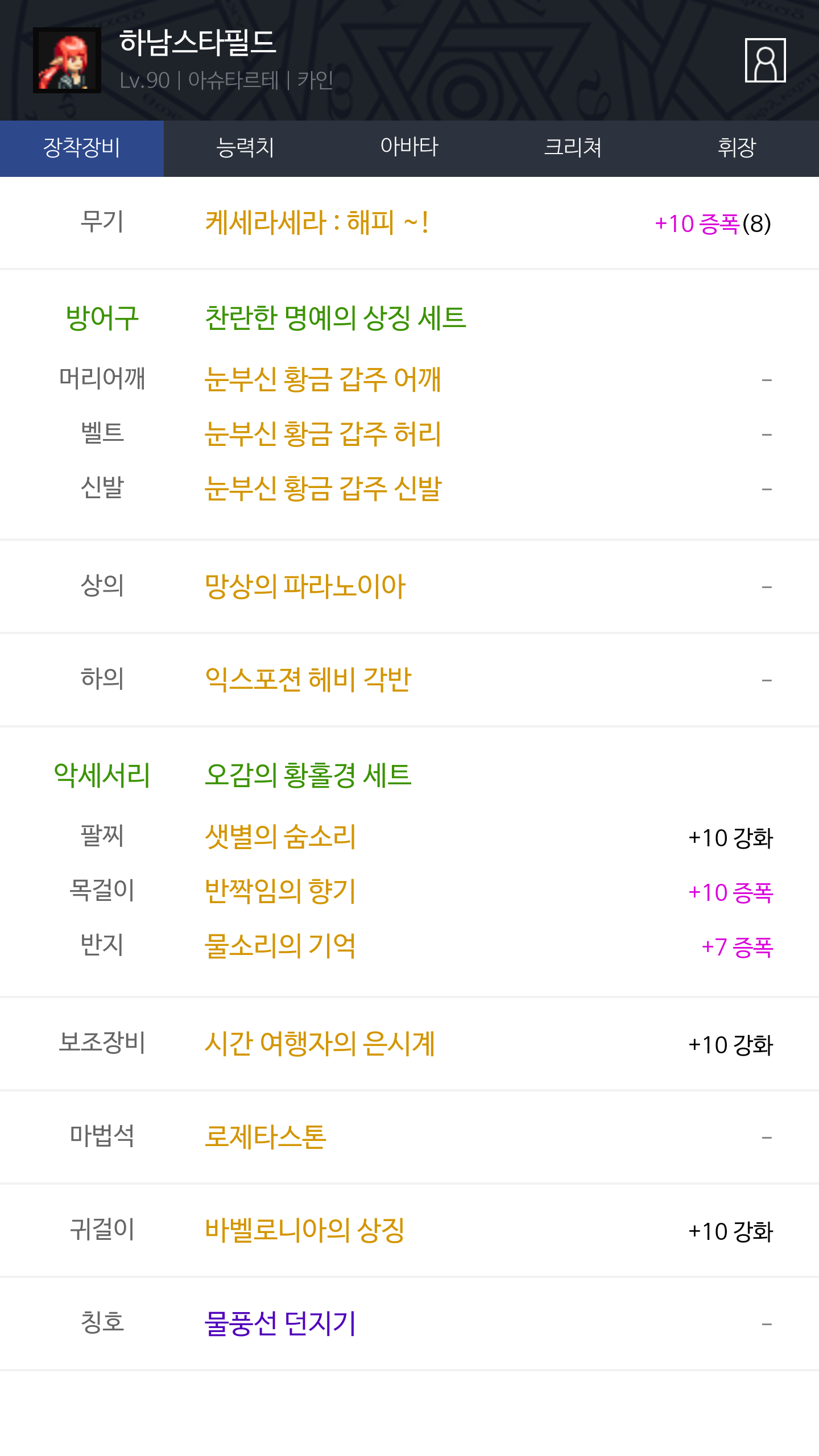View magic stone 로제타스톤
This screenshot has width=819, height=1456.
(265, 1137)
